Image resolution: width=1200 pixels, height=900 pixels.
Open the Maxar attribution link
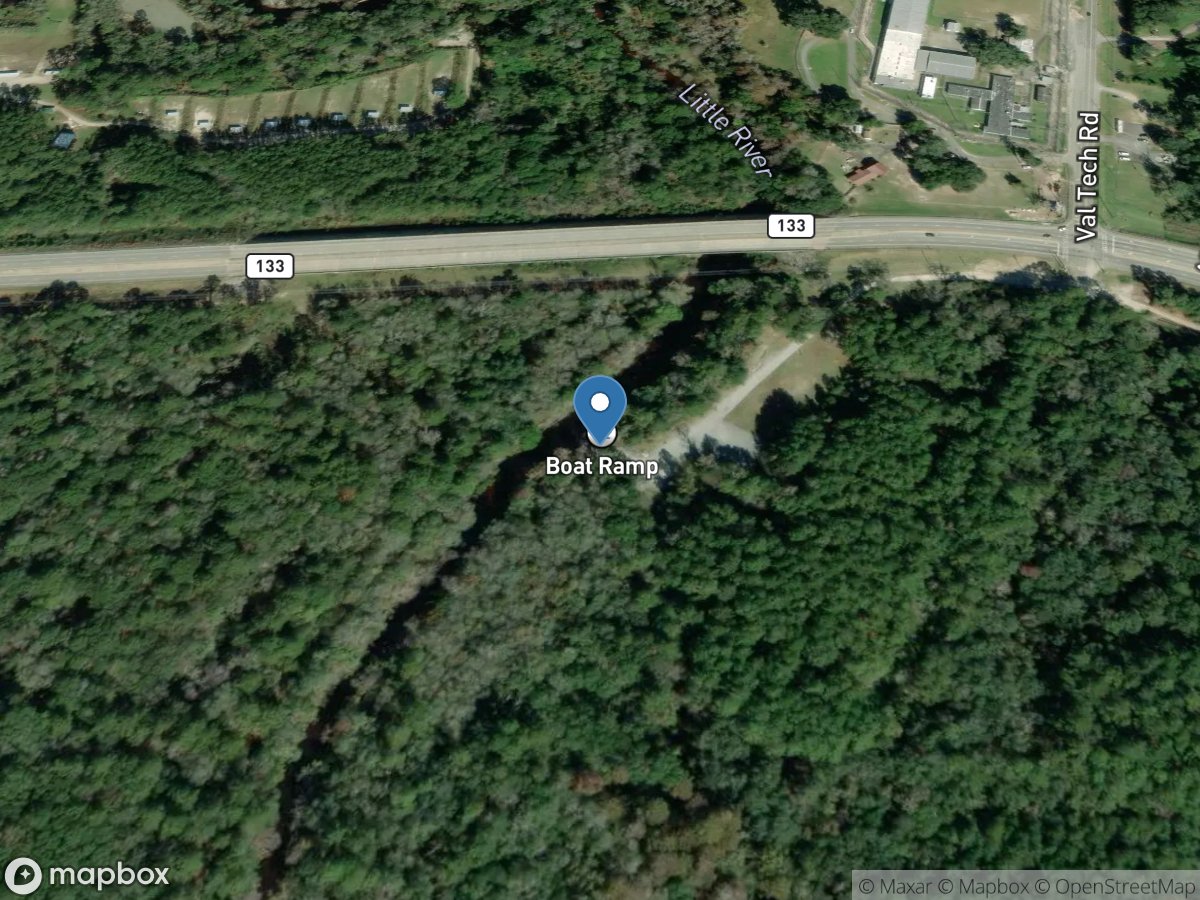pyautogui.click(x=901, y=886)
